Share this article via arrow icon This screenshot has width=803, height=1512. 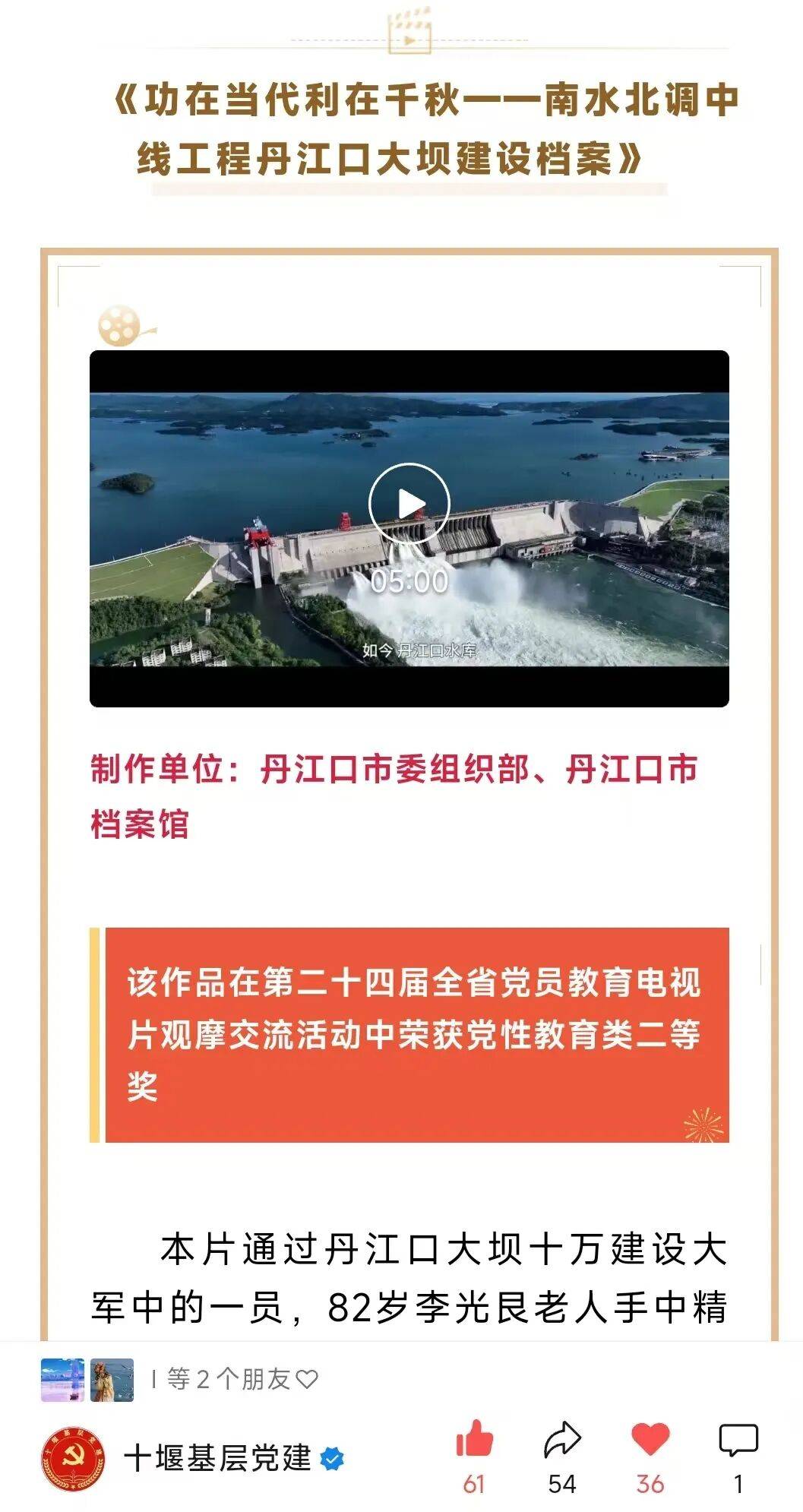click(x=562, y=1440)
